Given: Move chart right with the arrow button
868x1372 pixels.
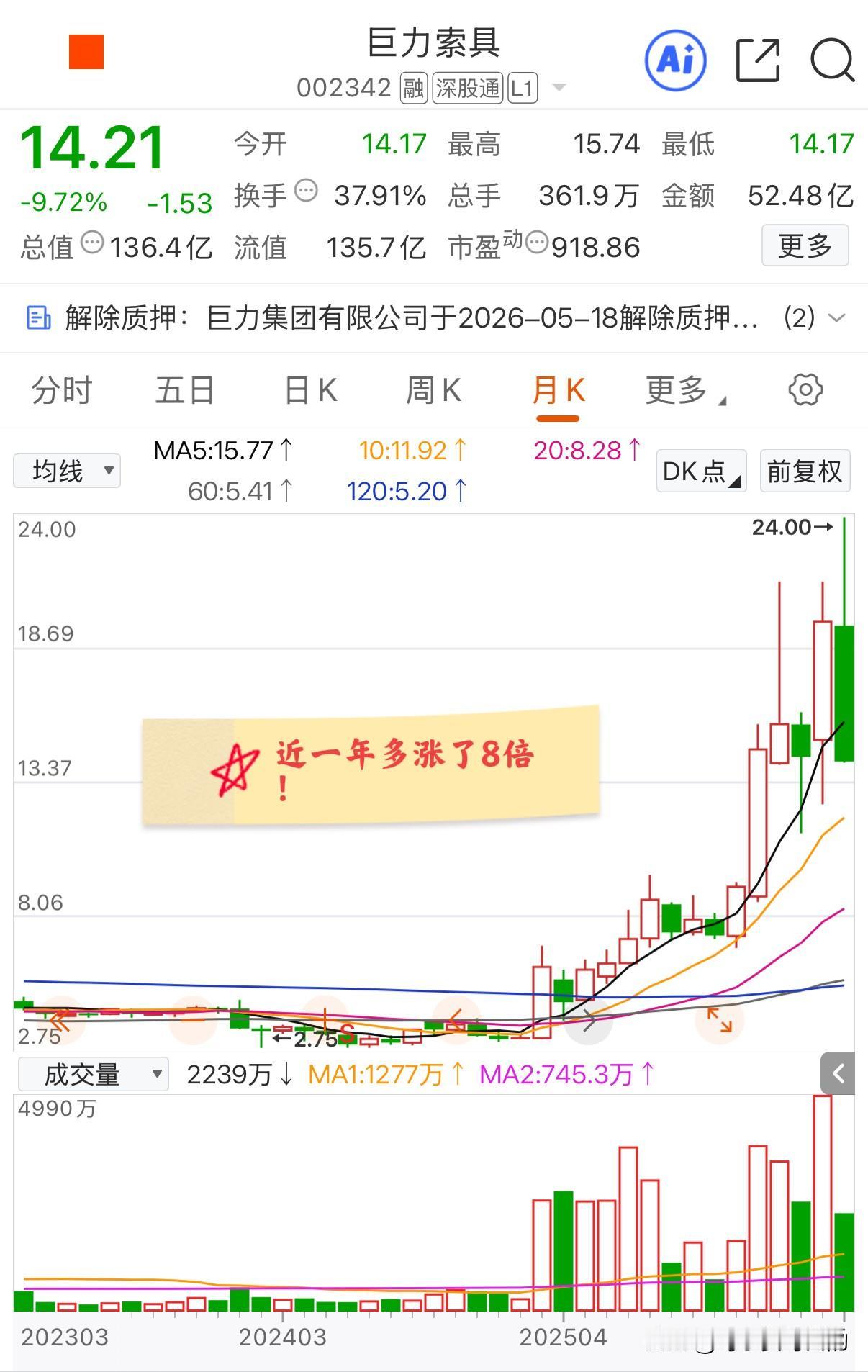Looking at the screenshot, I should click(588, 1020).
